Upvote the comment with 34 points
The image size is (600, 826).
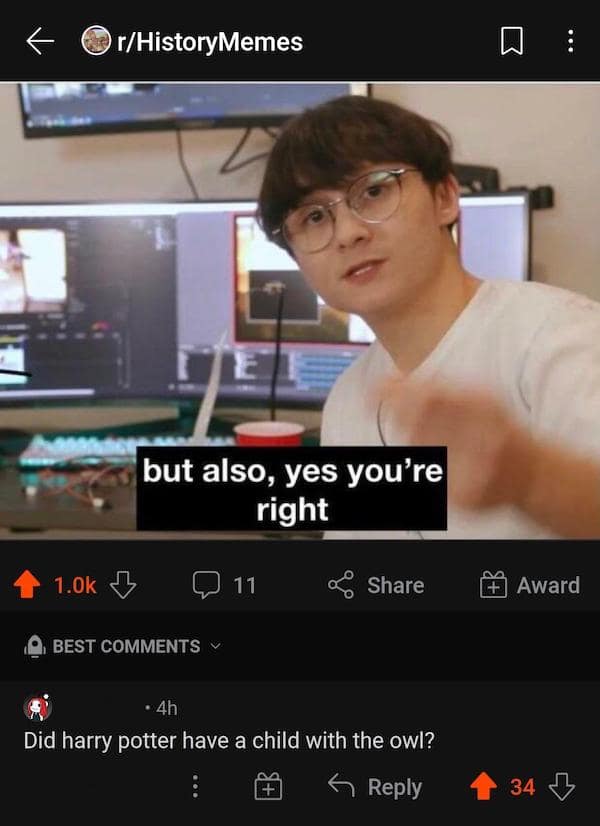pos(483,787)
